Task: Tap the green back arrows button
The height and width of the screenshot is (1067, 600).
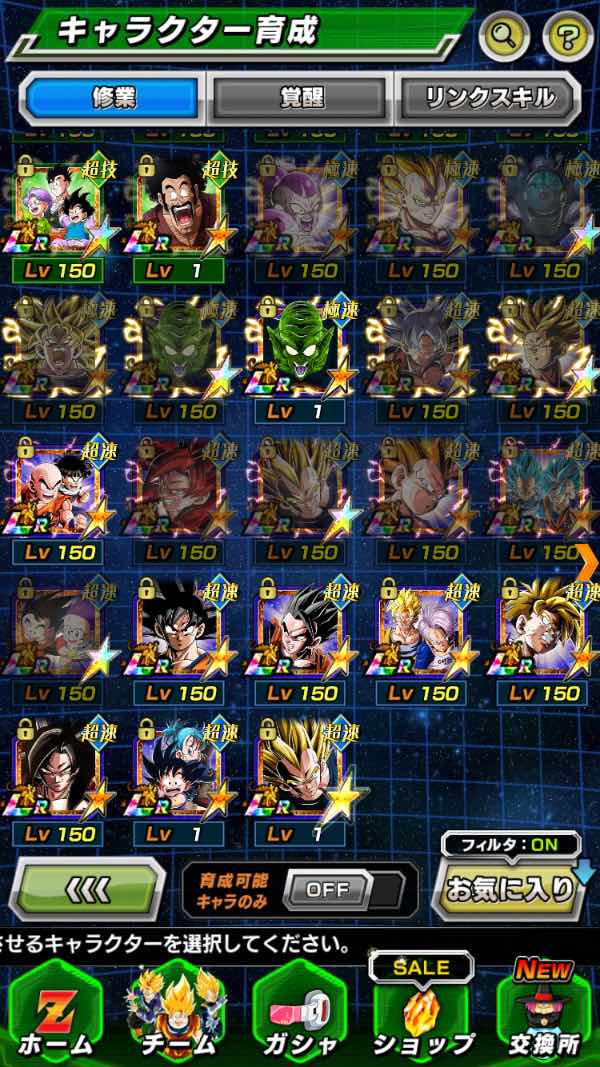Action: (87, 888)
